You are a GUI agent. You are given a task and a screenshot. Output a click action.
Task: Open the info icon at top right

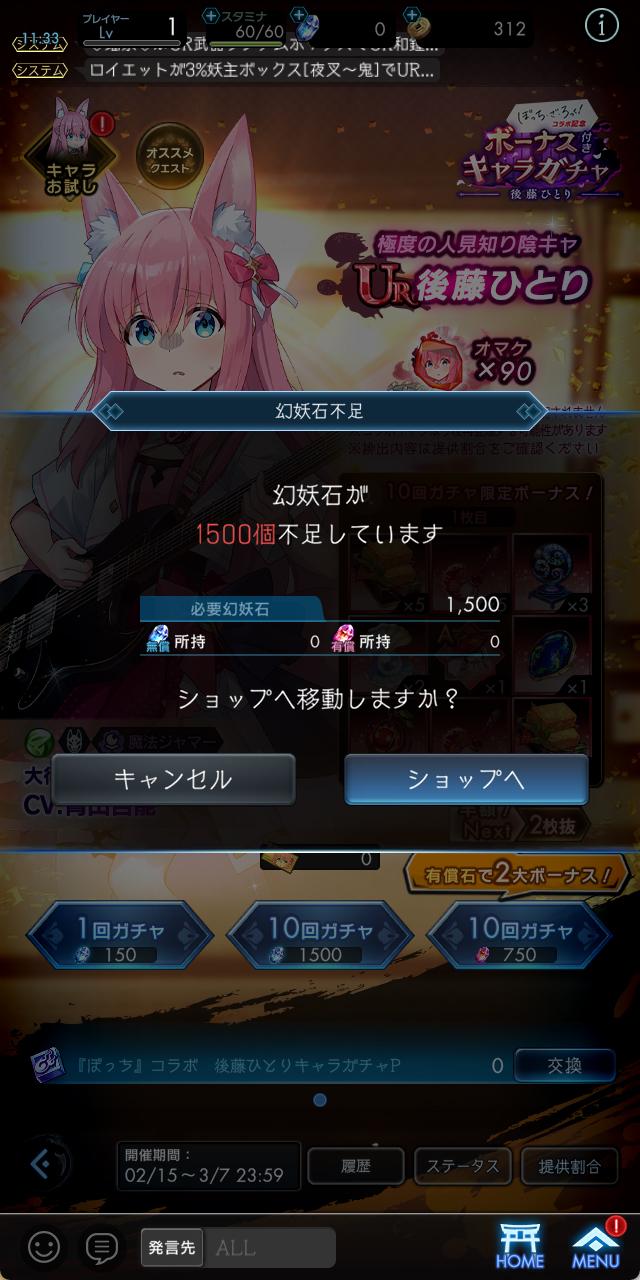[x=601, y=26]
